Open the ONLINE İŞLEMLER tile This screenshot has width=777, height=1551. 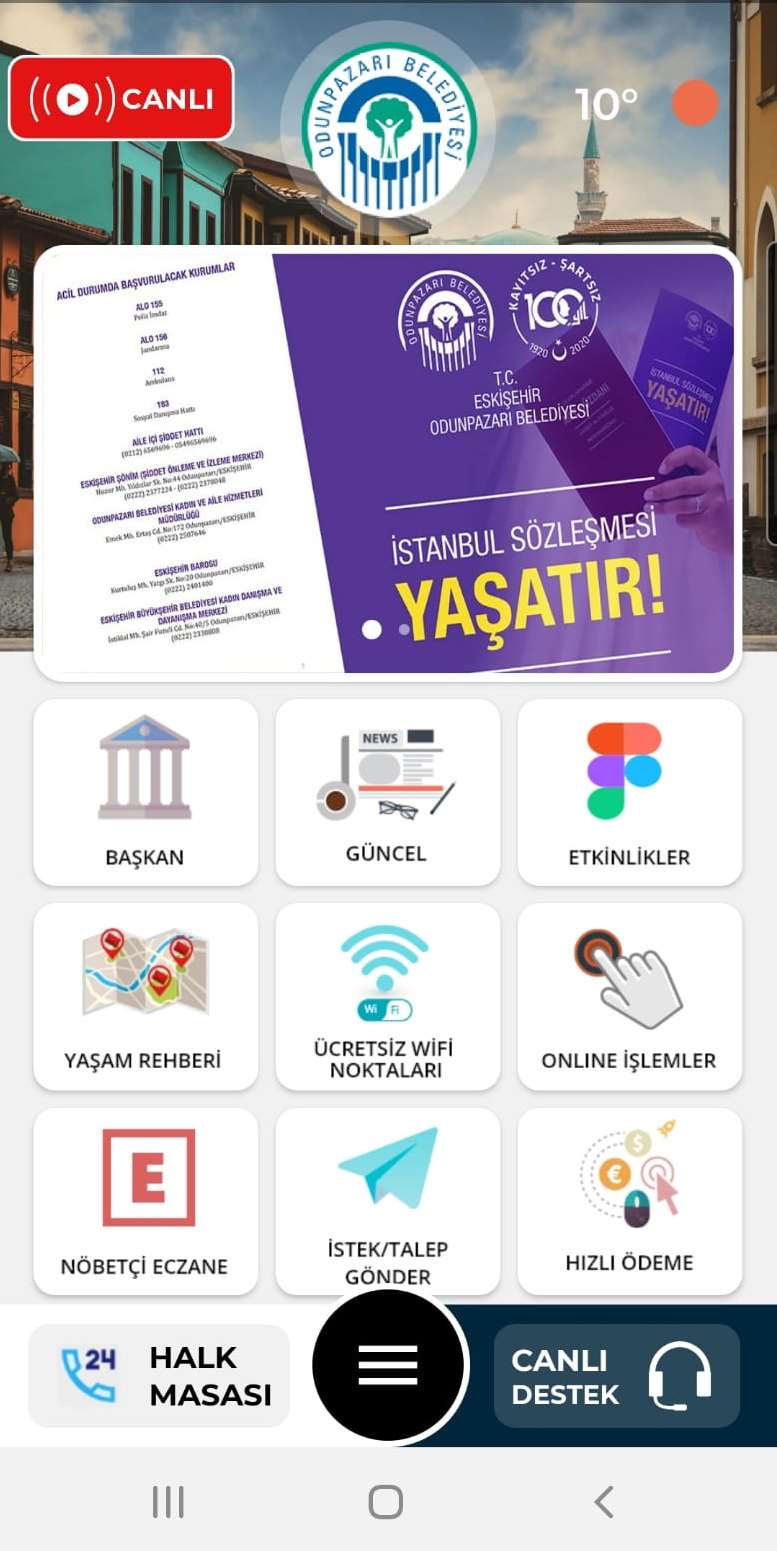point(630,997)
